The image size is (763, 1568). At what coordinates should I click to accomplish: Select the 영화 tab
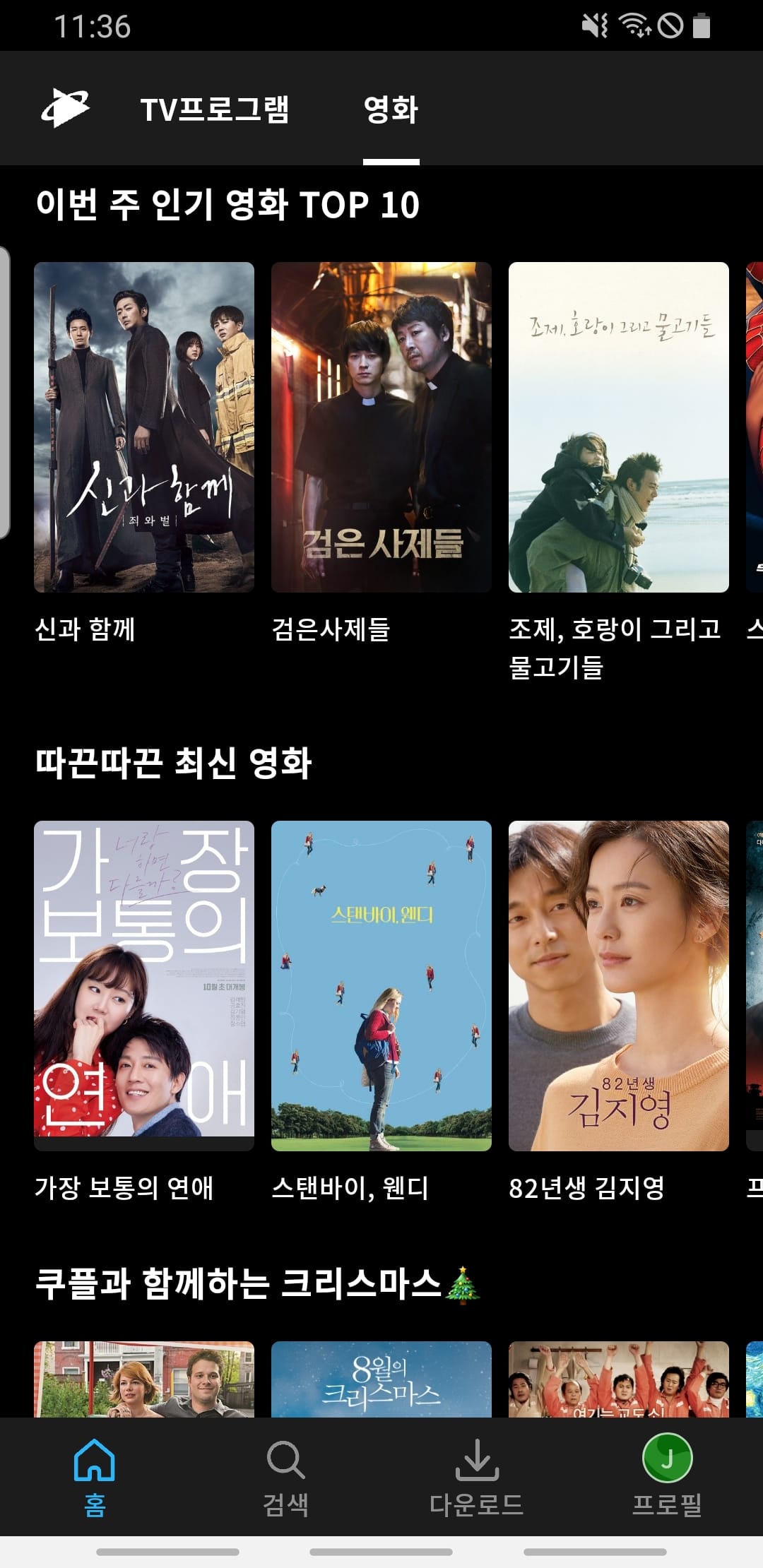click(391, 109)
